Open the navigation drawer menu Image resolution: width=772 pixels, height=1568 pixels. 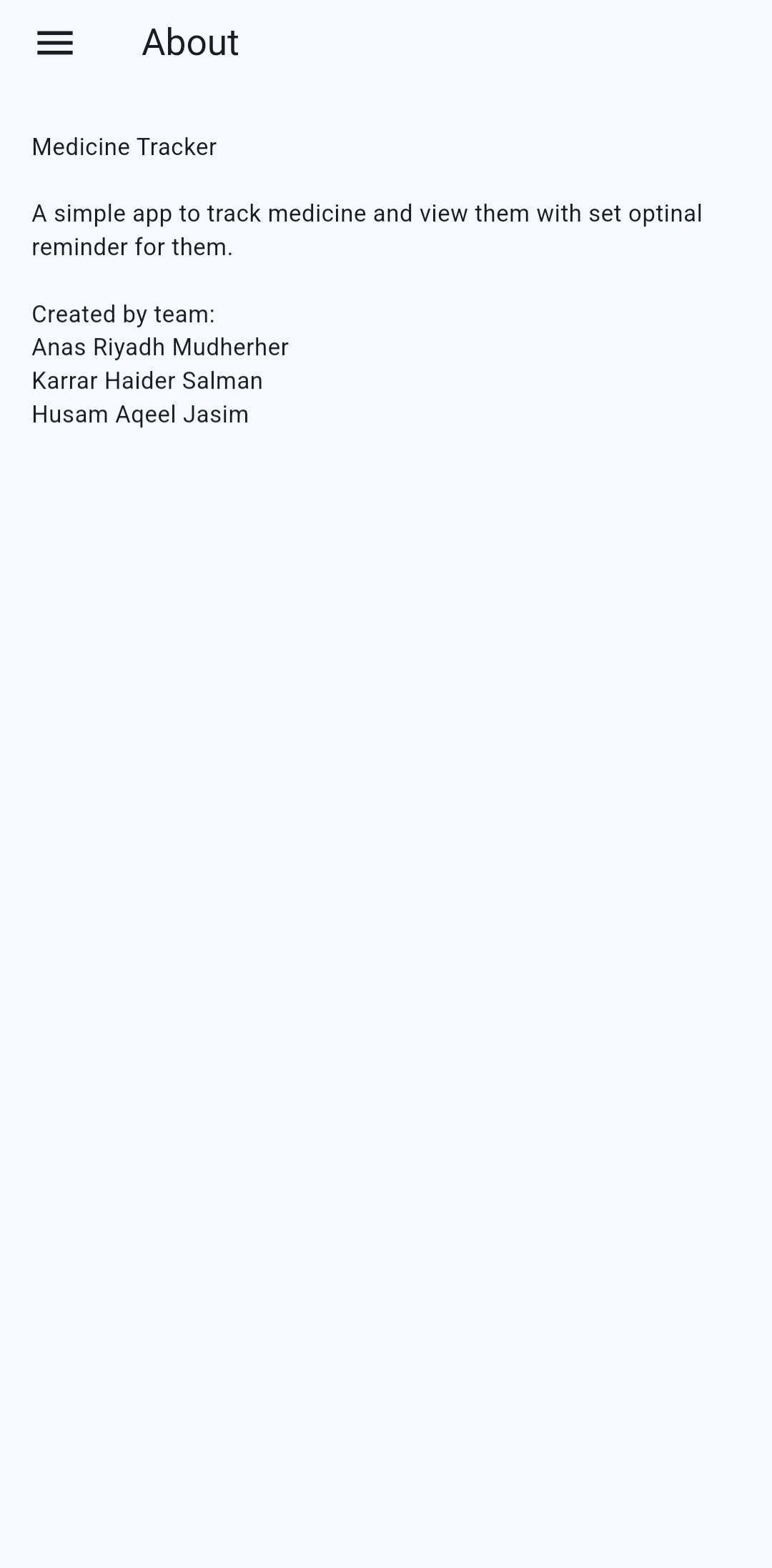55,43
